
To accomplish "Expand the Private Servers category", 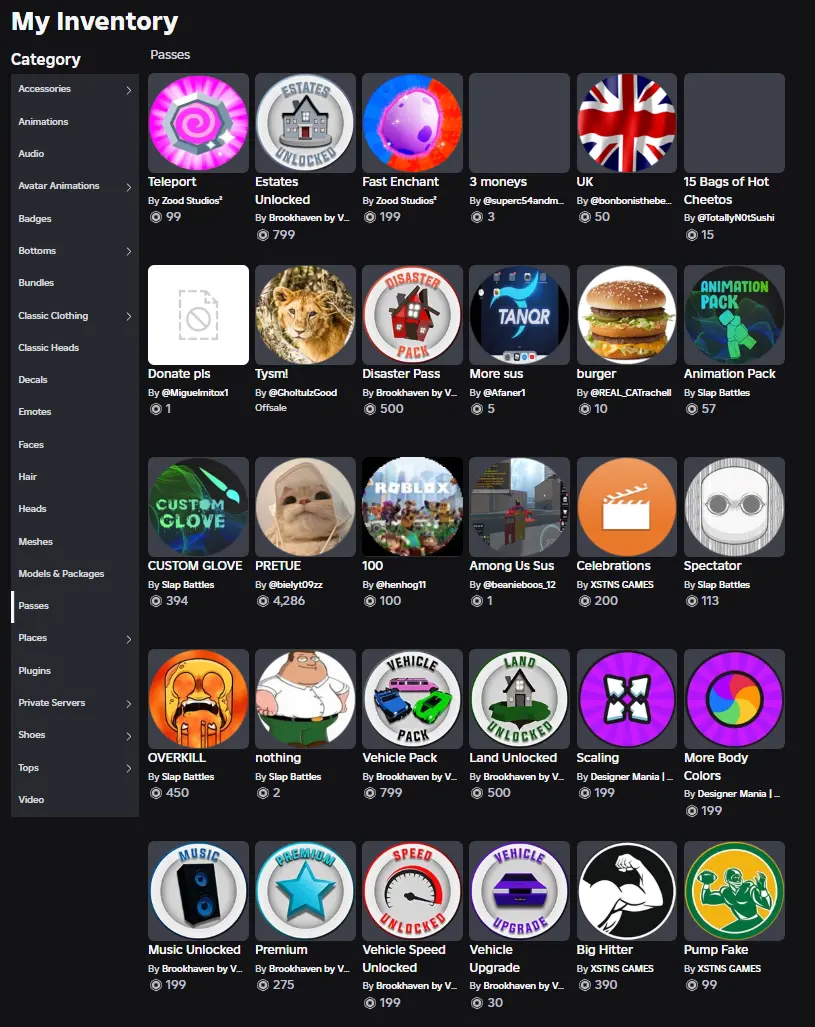I will 128,703.
